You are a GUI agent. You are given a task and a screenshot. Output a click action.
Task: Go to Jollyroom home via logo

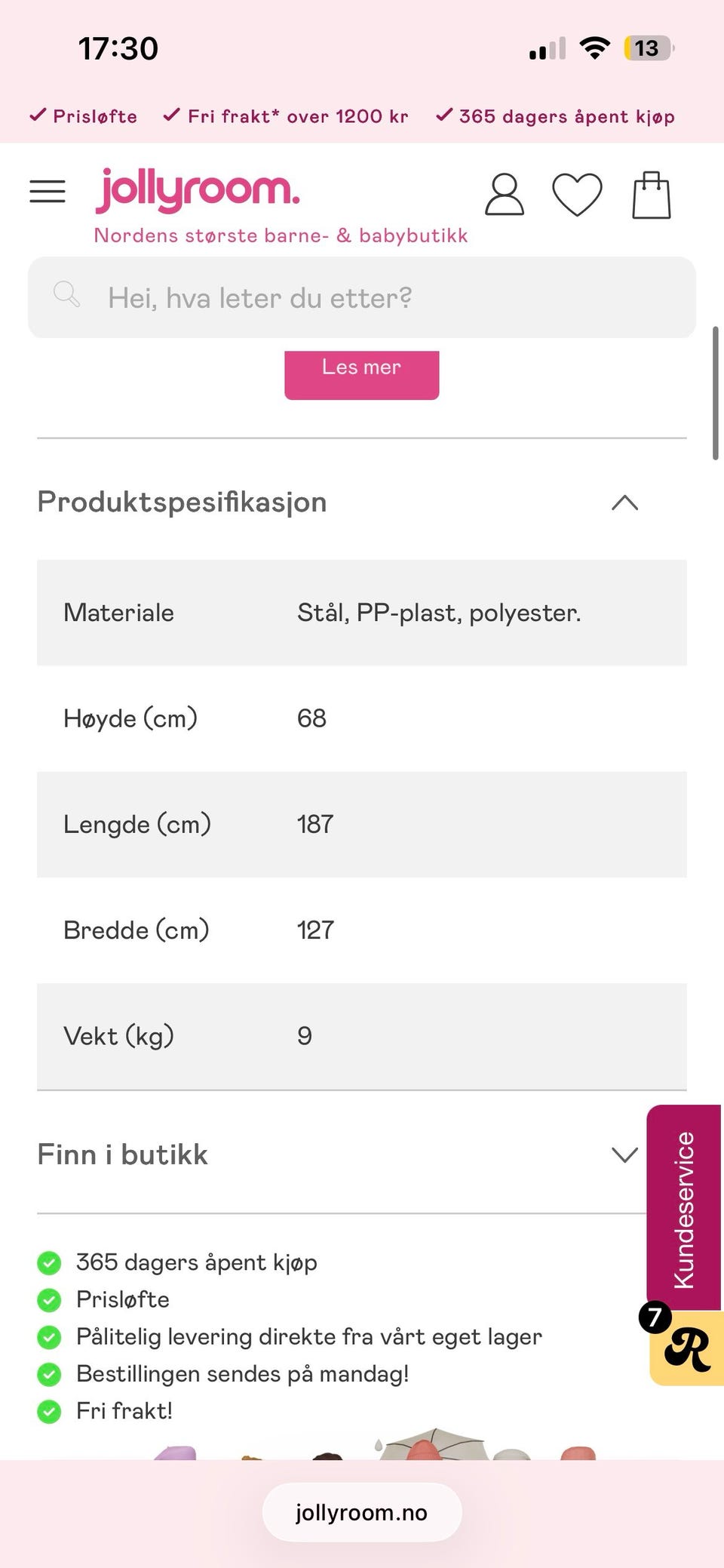click(x=198, y=189)
